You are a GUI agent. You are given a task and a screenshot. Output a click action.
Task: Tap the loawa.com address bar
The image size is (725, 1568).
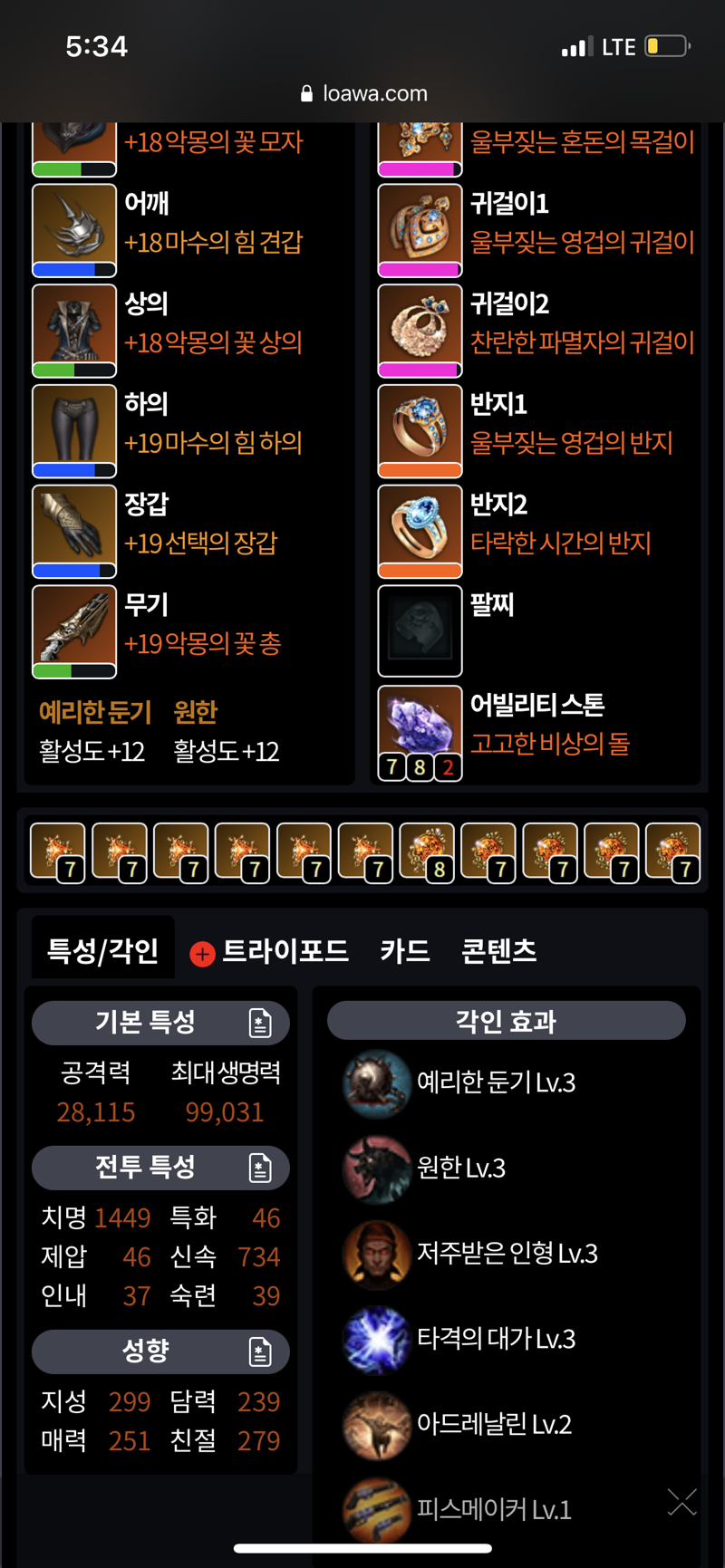pos(362,93)
